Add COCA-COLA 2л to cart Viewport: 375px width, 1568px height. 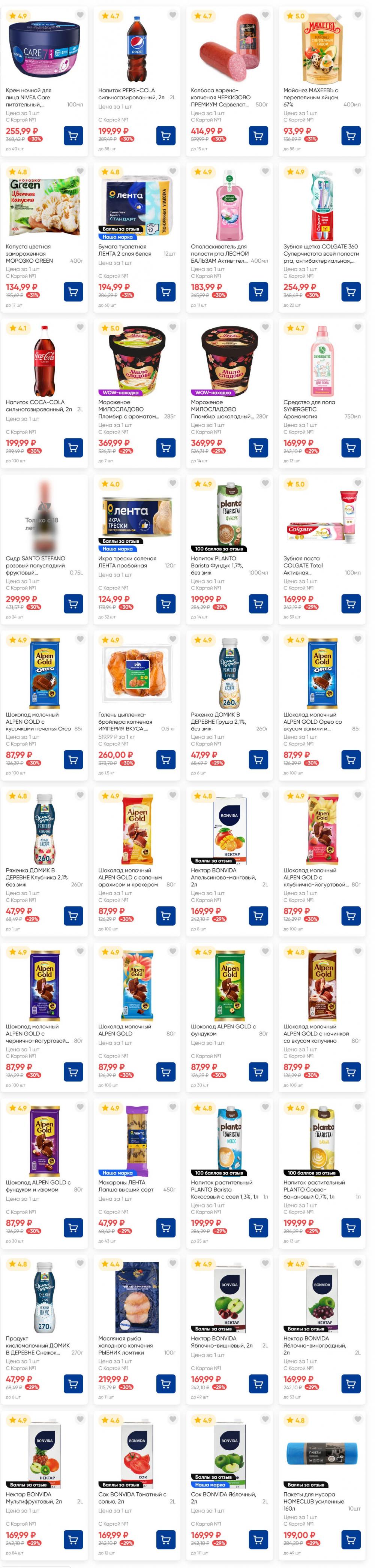(x=73, y=447)
